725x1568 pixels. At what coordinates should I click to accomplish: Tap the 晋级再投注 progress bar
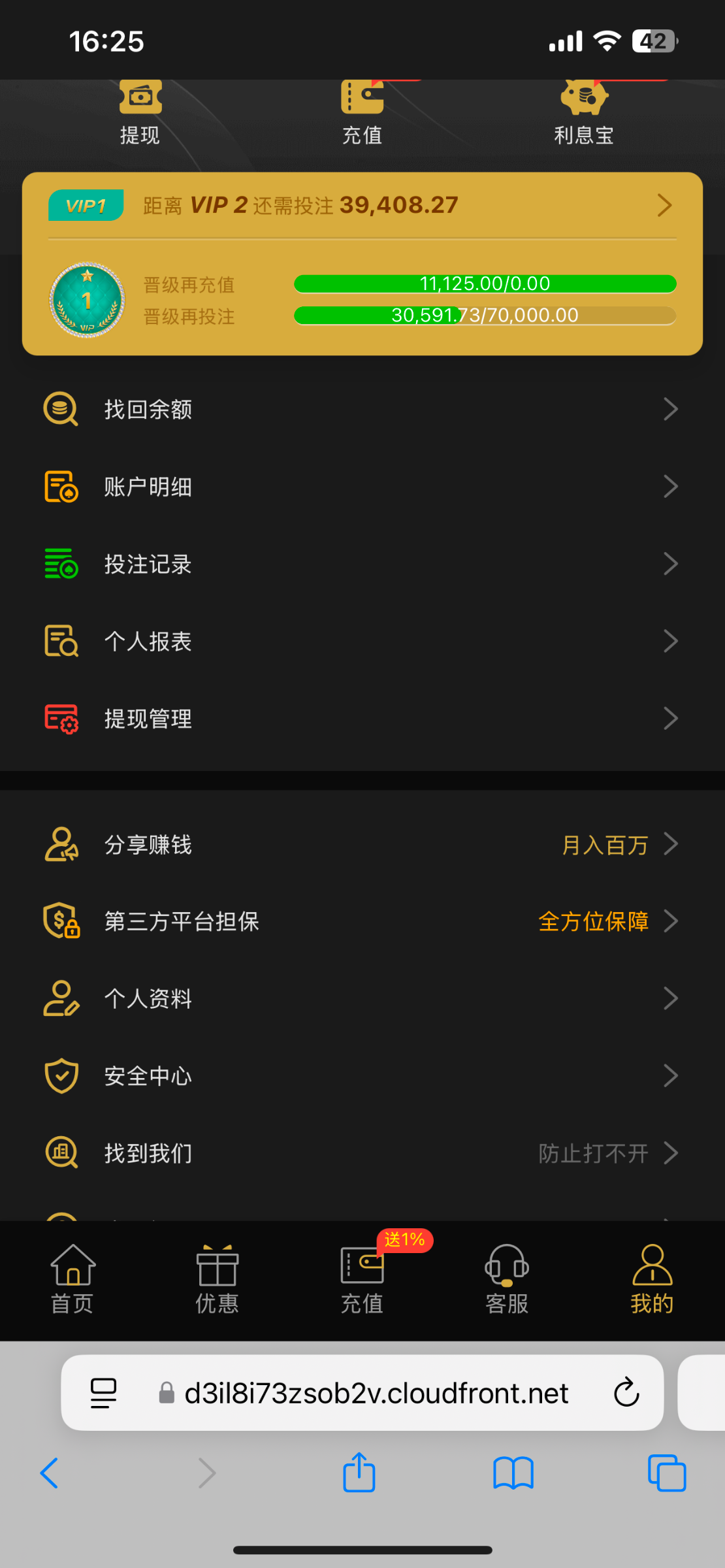click(485, 315)
